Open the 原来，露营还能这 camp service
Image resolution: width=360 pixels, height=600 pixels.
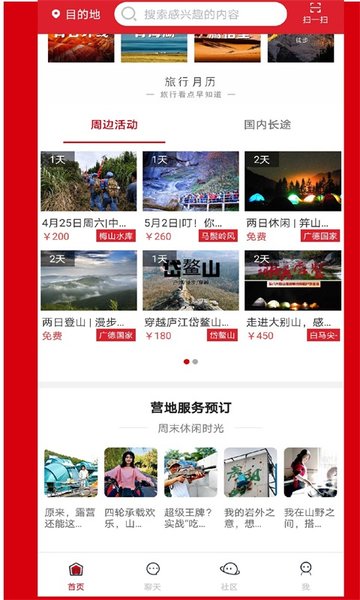click(x=71, y=489)
